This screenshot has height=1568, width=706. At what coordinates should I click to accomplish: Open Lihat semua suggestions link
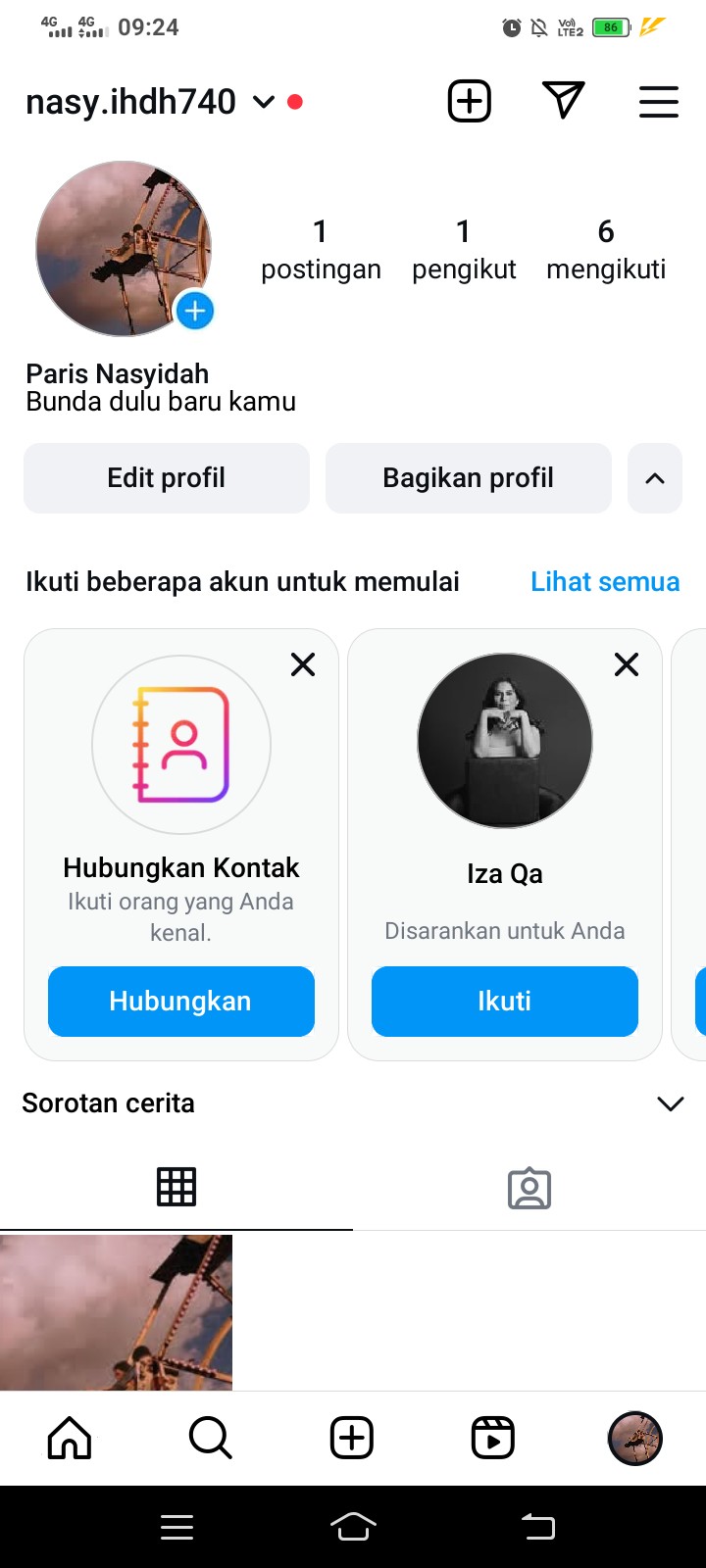click(x=605, y=581)
